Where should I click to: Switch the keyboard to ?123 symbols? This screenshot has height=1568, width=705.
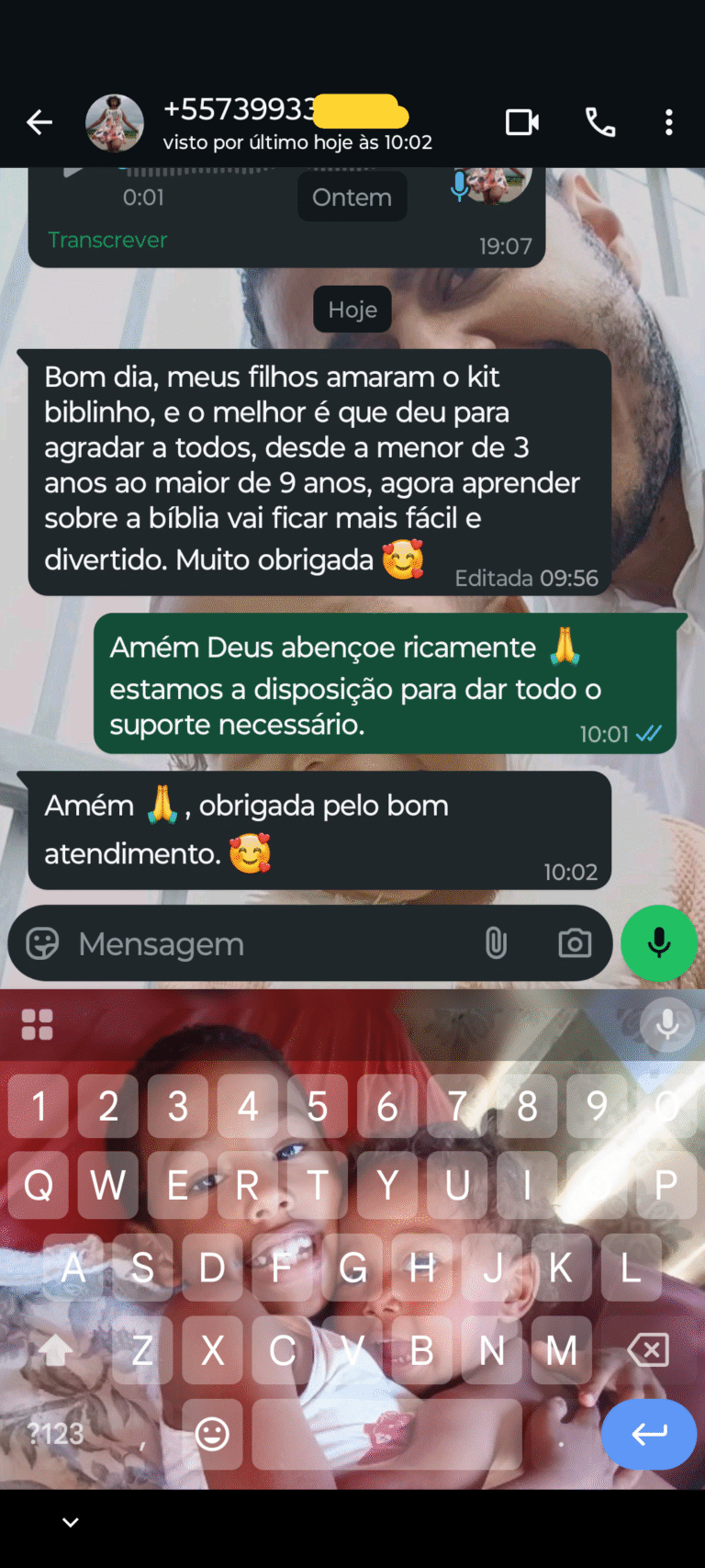[x=56, y=1434]
